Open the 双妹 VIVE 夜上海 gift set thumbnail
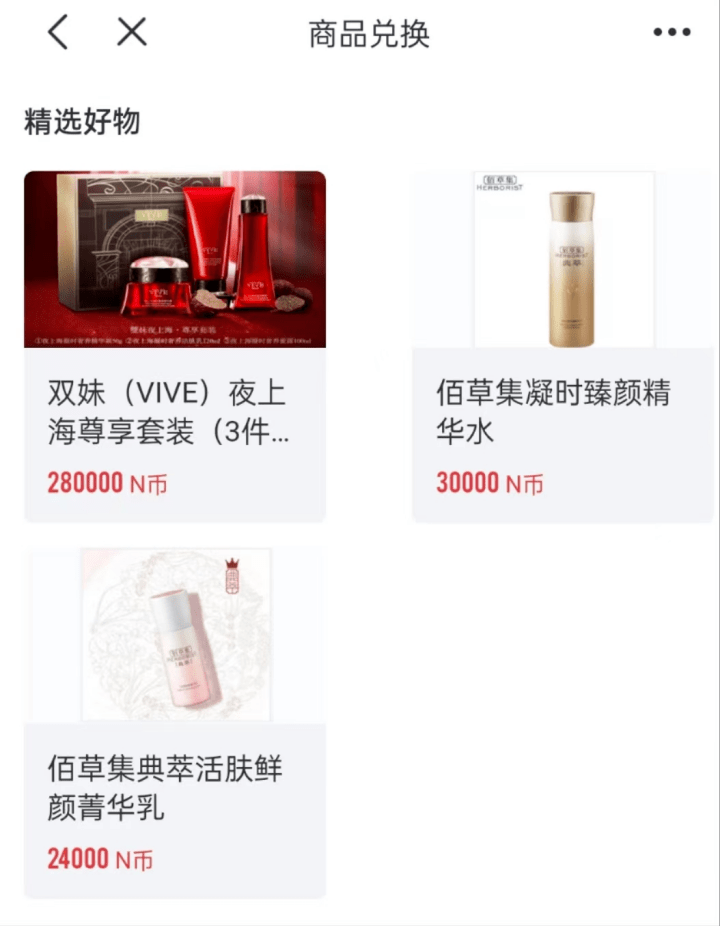Image resolution: width=720 pixels, height=926 pixels. (x=176, y=260)
